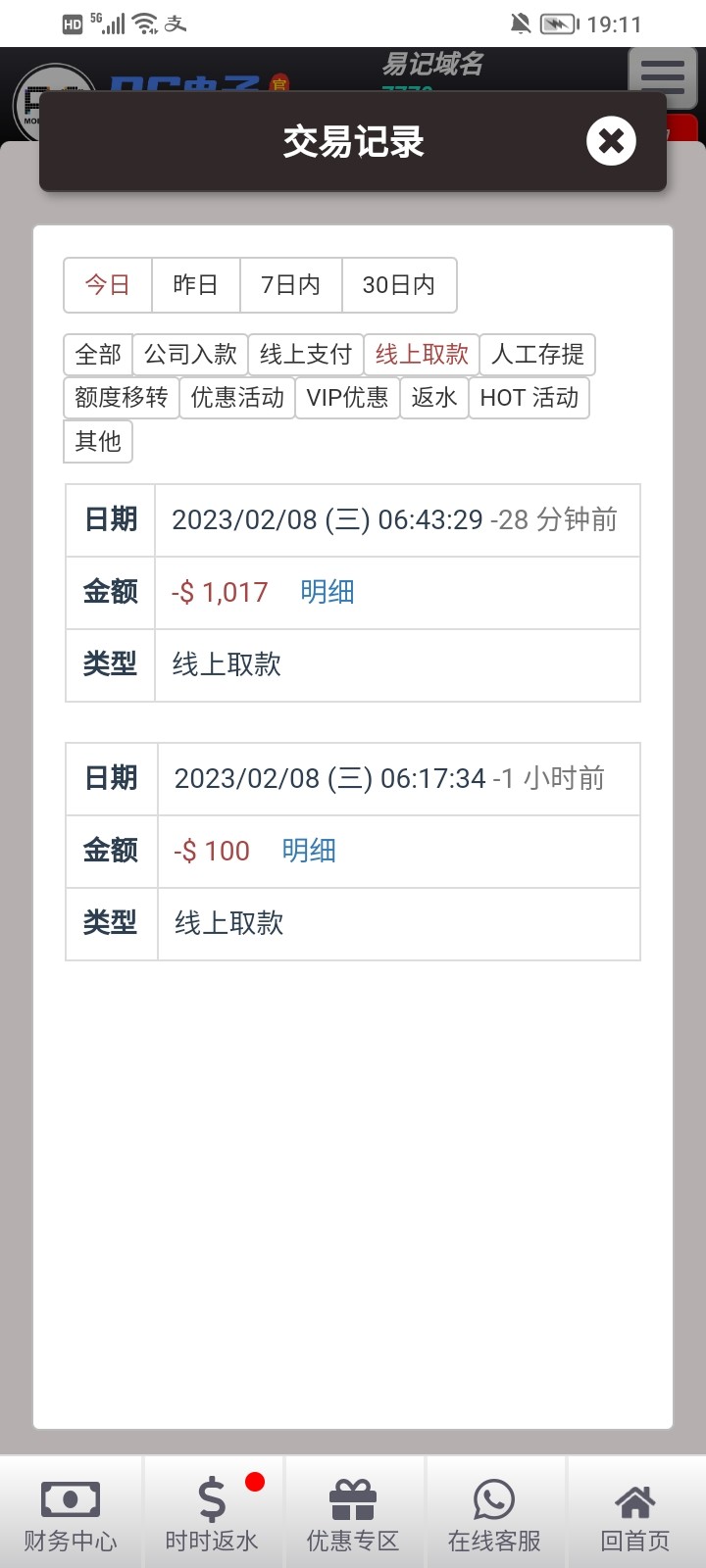Screen dimensions: 706x1568
Task: Select the 线上取款 filter chip
Action: [422, 355]
